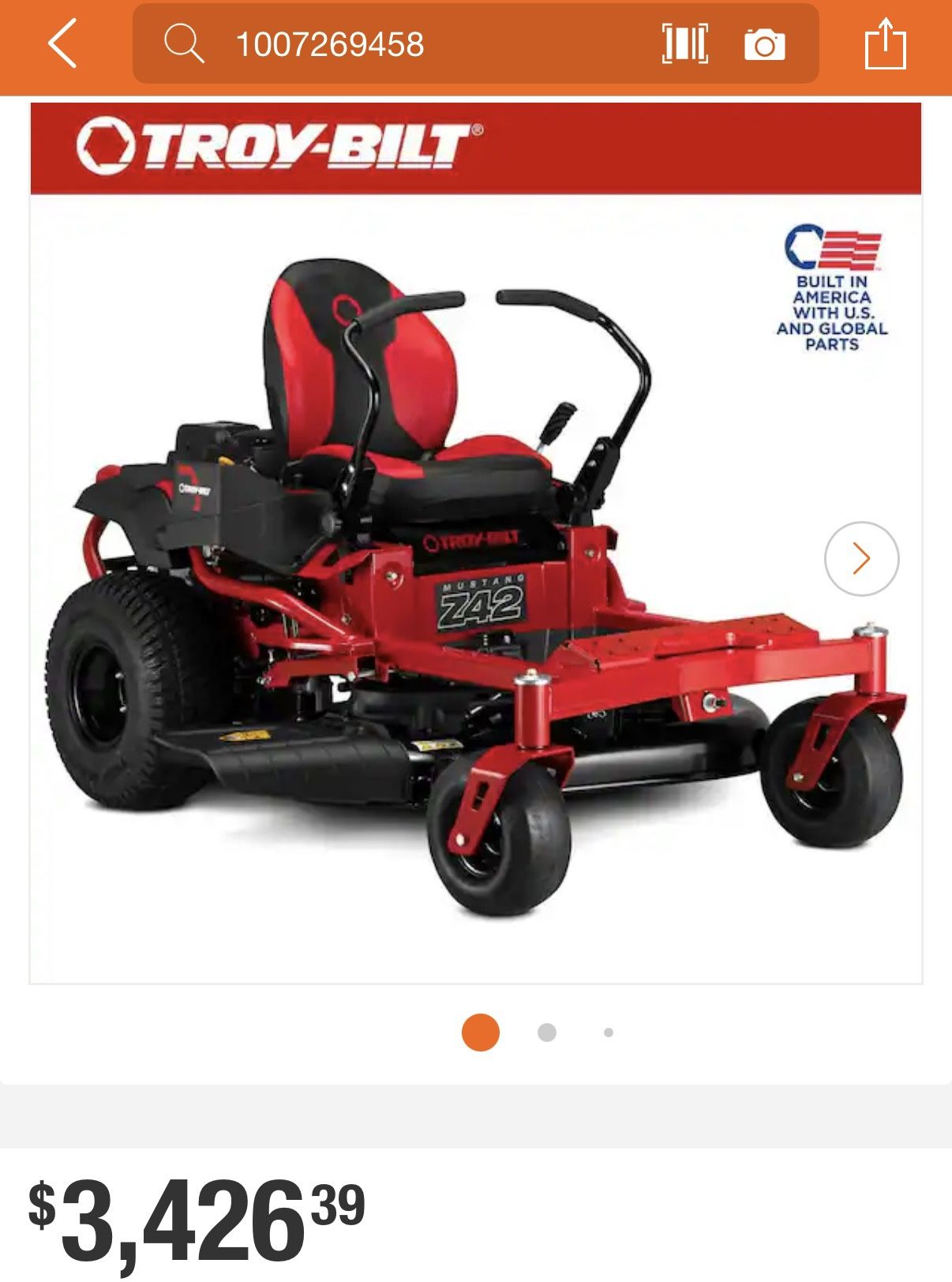This screenshot has height=1282, width=952.
Task: Go back to the previous page
Action: click(63, 44)
